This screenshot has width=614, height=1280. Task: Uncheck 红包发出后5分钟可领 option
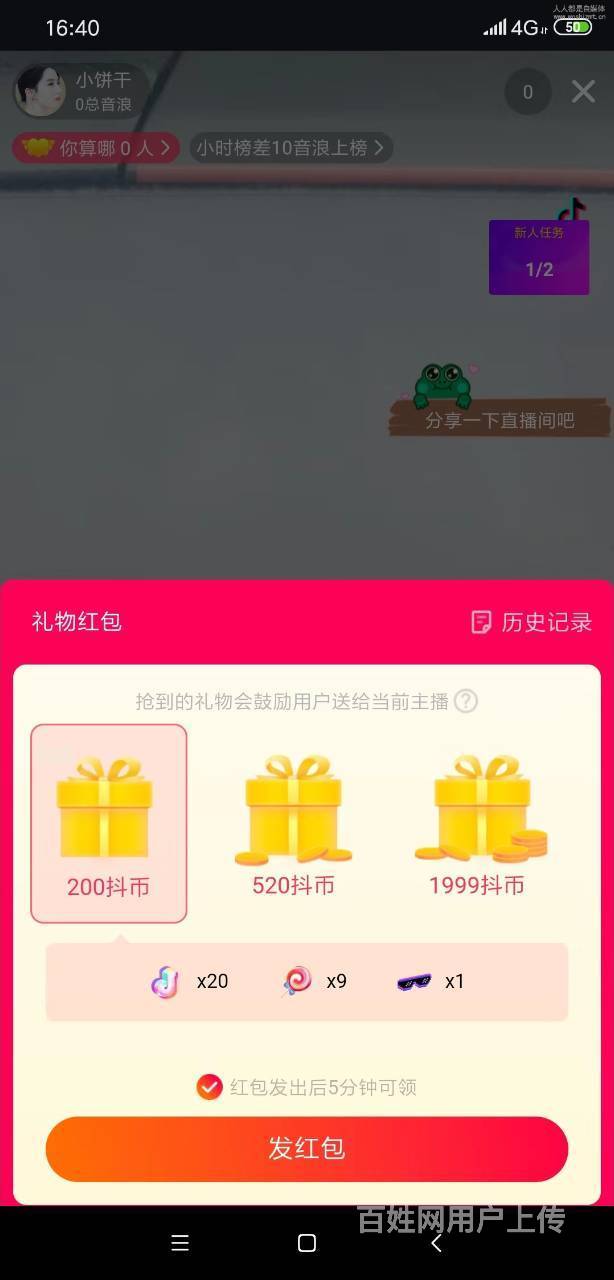click(x=209, y=1087)
